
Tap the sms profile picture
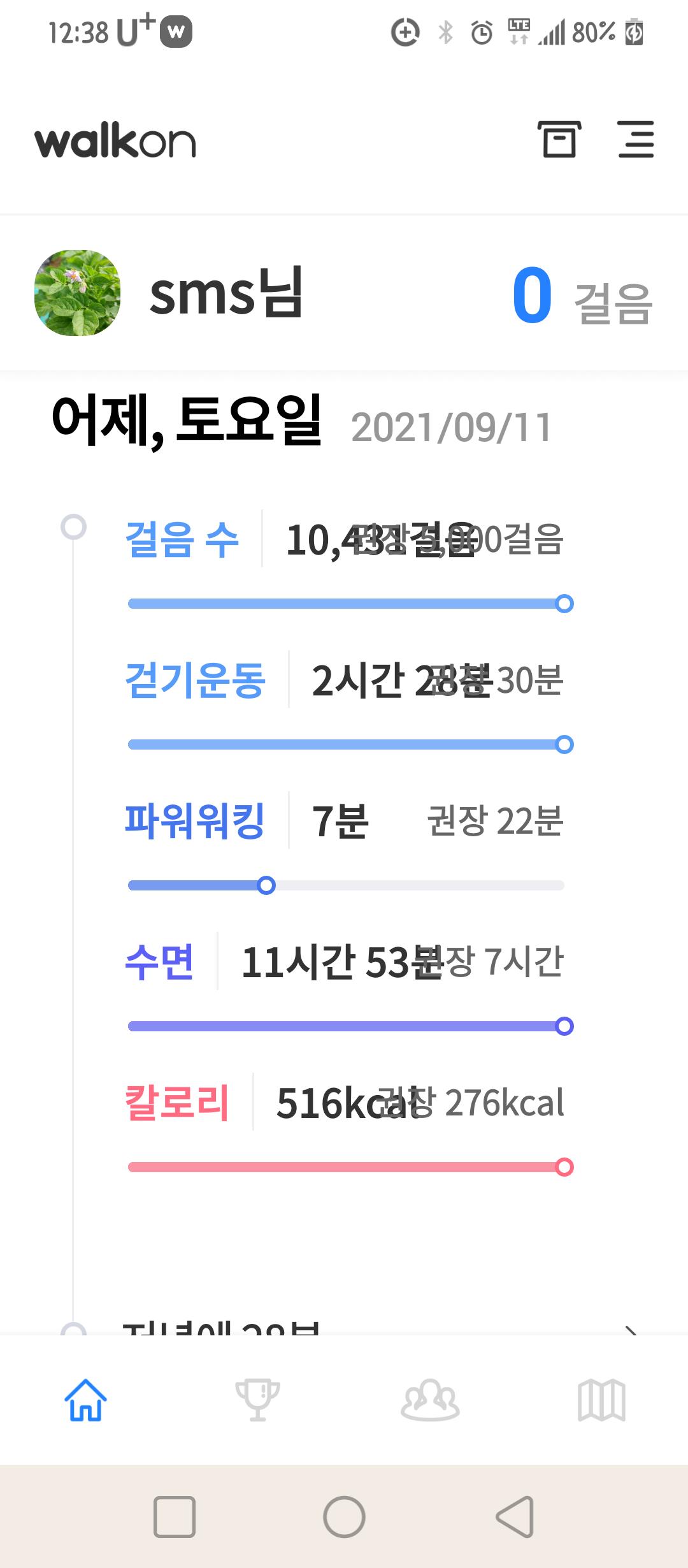[x=77, y=293]
